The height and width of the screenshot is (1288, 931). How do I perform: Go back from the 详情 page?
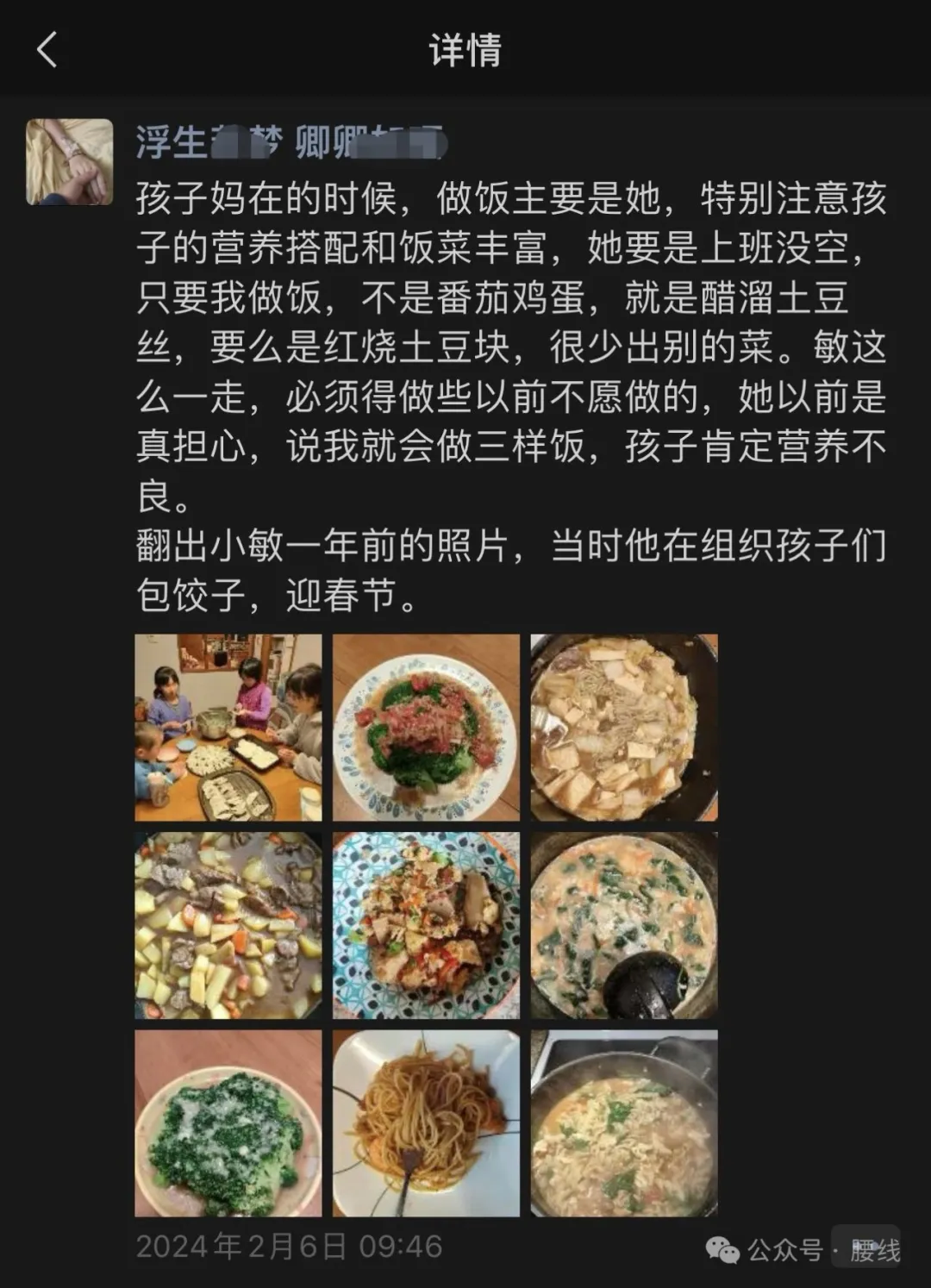pyautogui.click(x=47, y=49)
